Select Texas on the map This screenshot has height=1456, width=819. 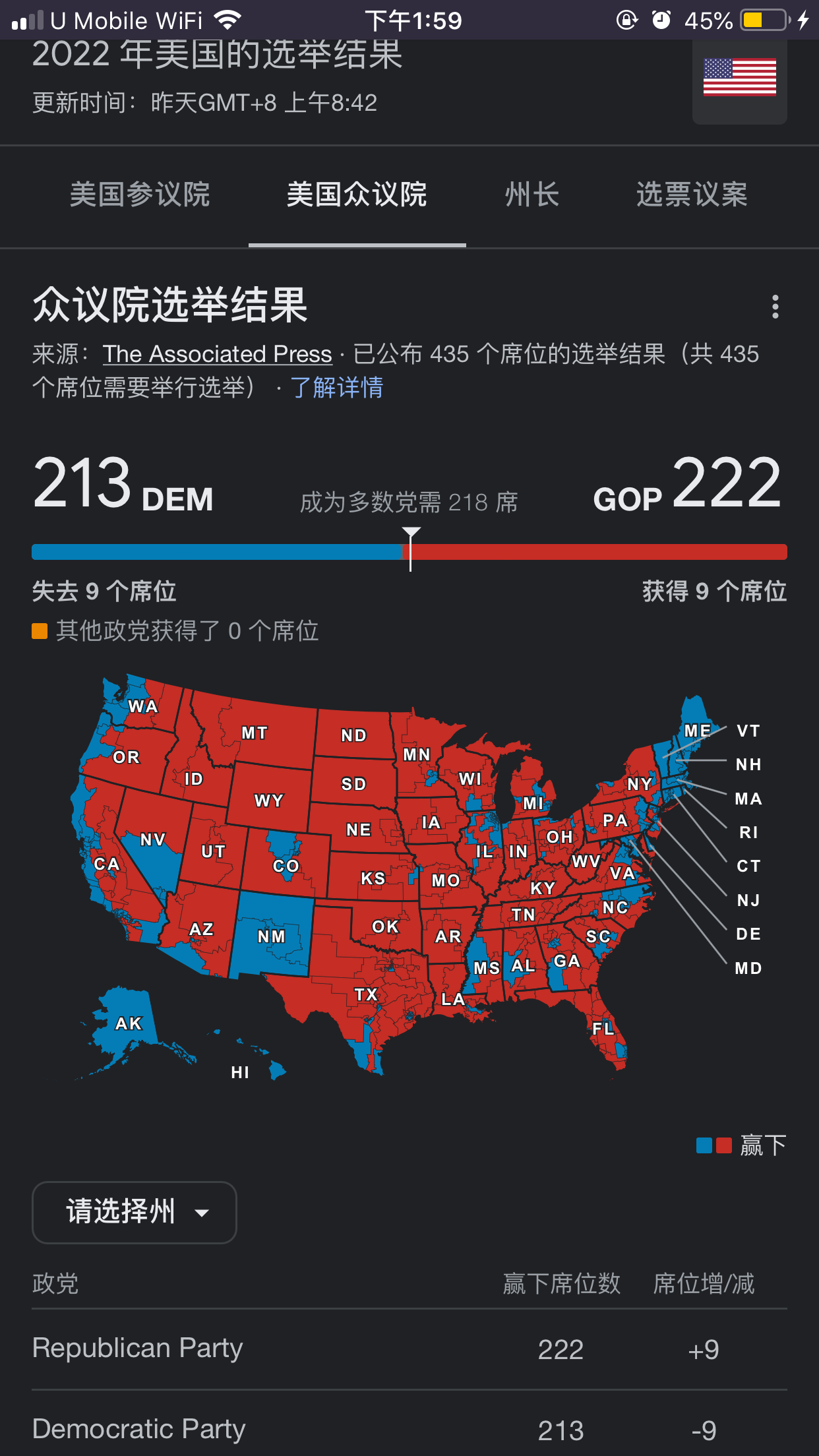click(367, 994)
